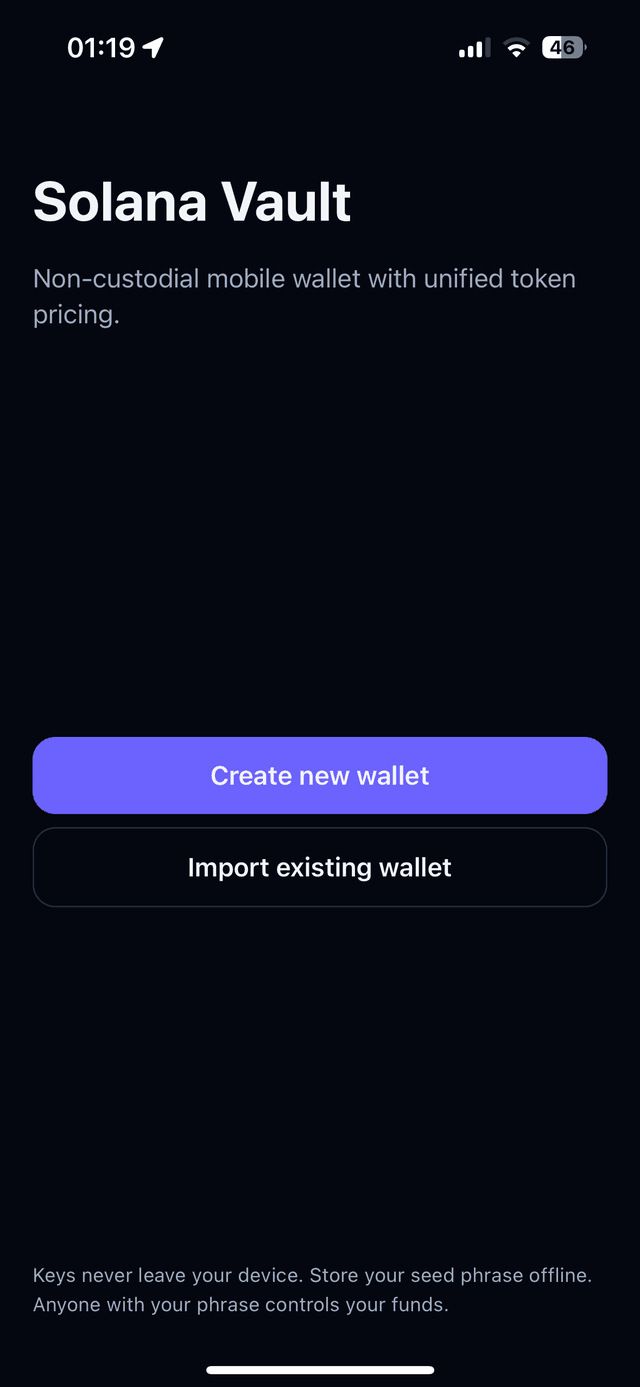
Task: Select Import existing wallet
Action: click(x=320, y=867)
